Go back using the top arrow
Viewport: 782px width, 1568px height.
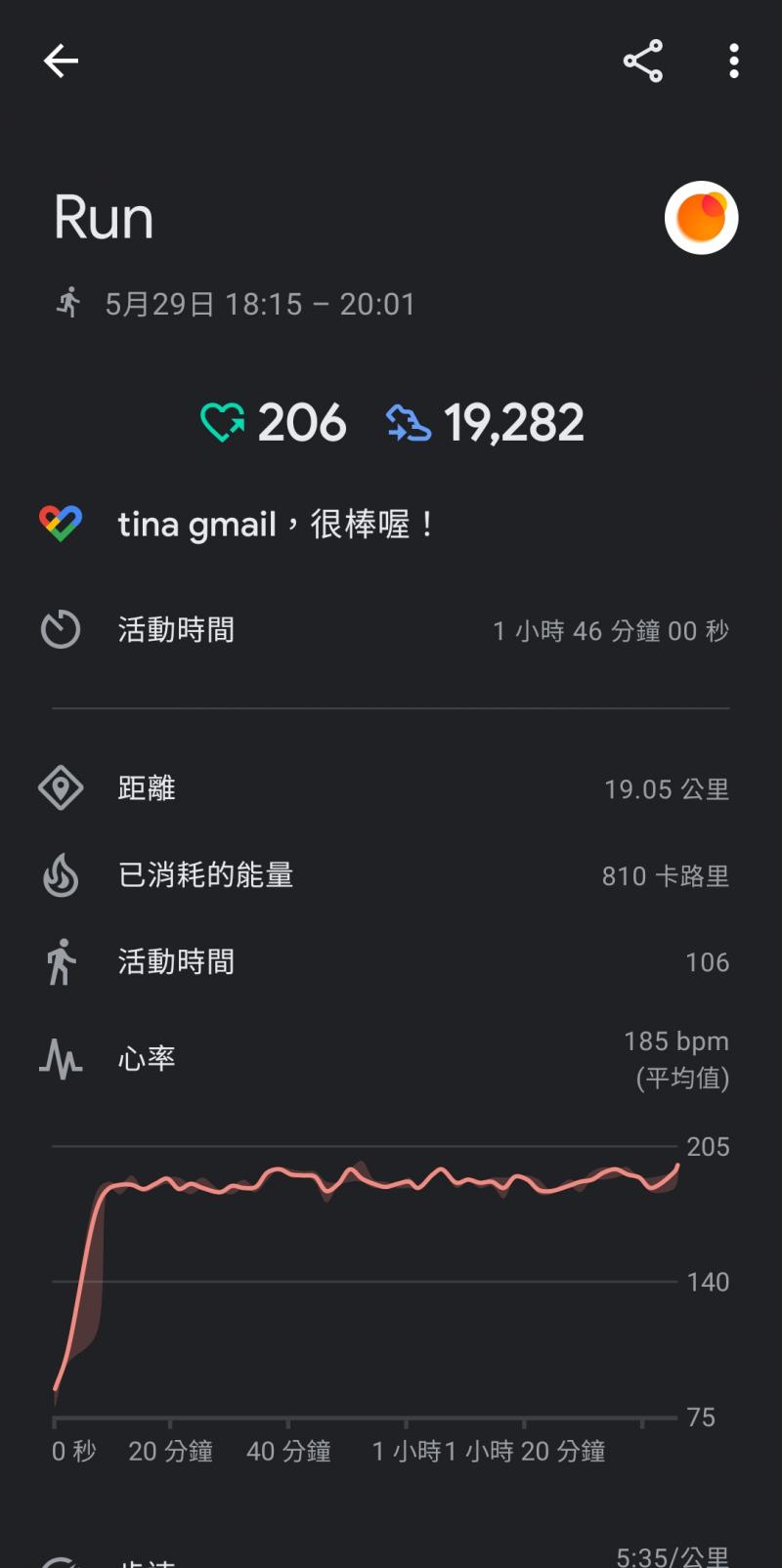click(x=61, y=61)
